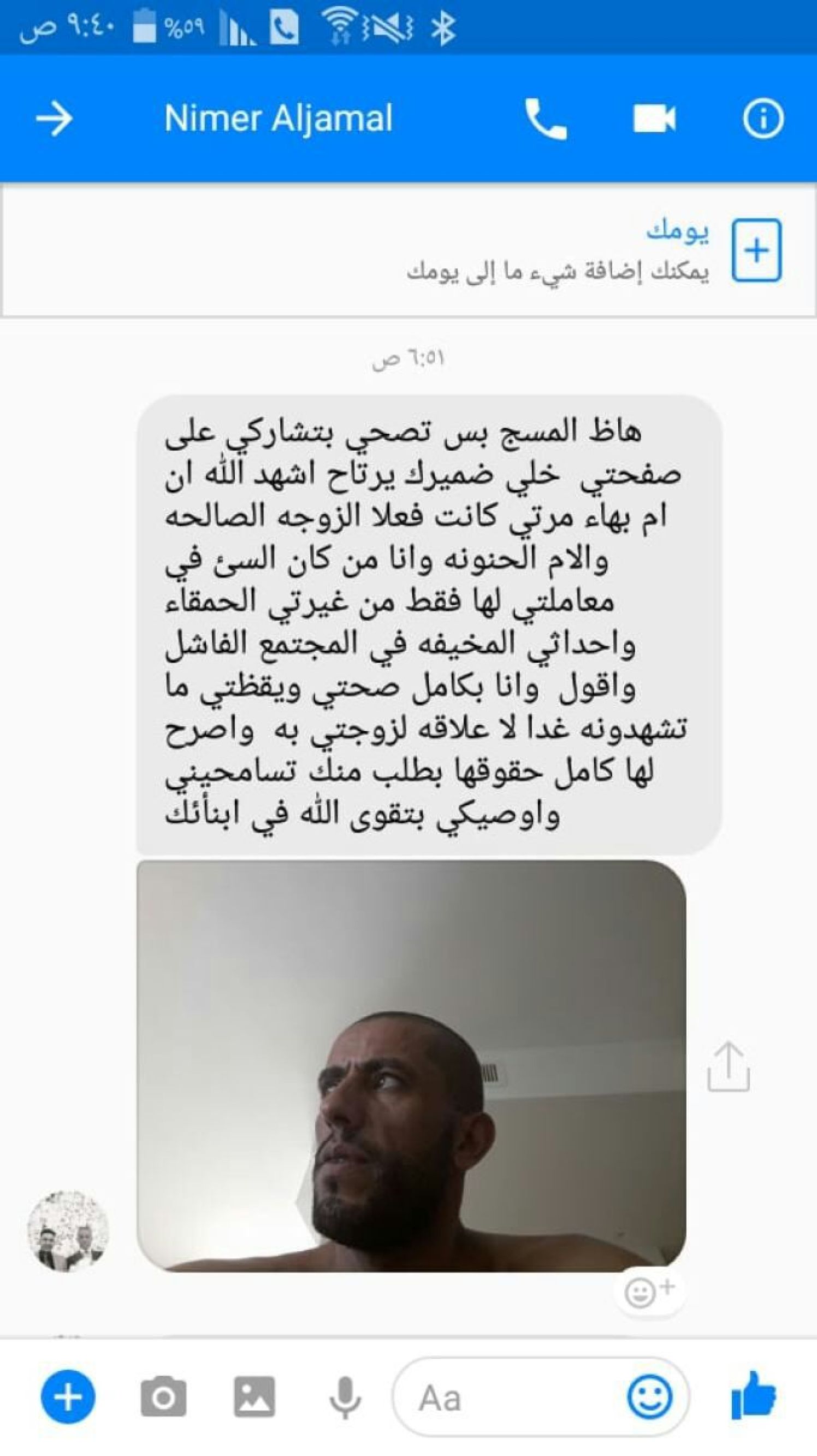Viewport: 817px width, 1456px height.
Task: Tap the Aa message text field
Action: [508, 1397]
